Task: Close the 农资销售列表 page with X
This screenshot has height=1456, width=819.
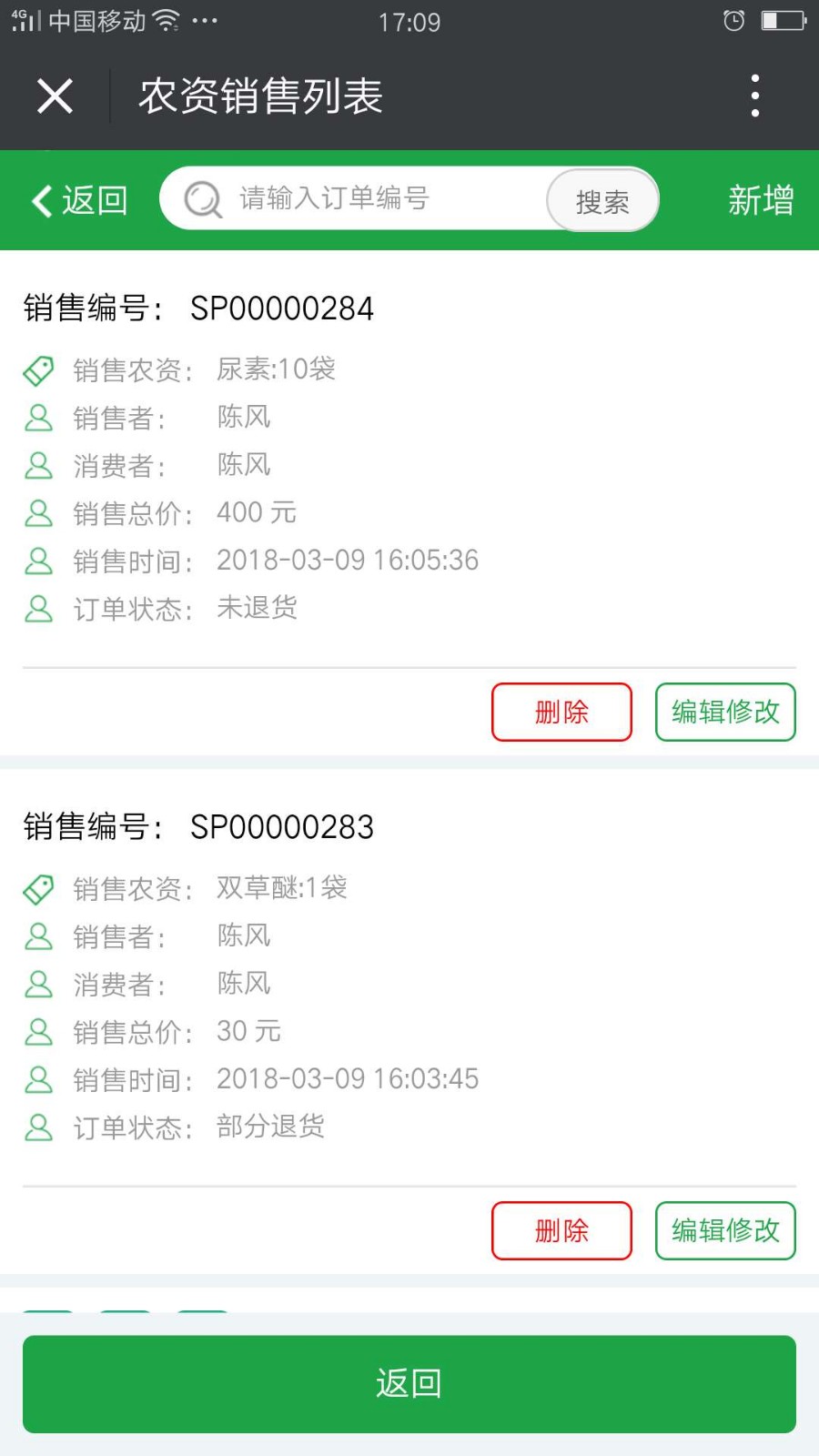Action: (x=55, y=96)
